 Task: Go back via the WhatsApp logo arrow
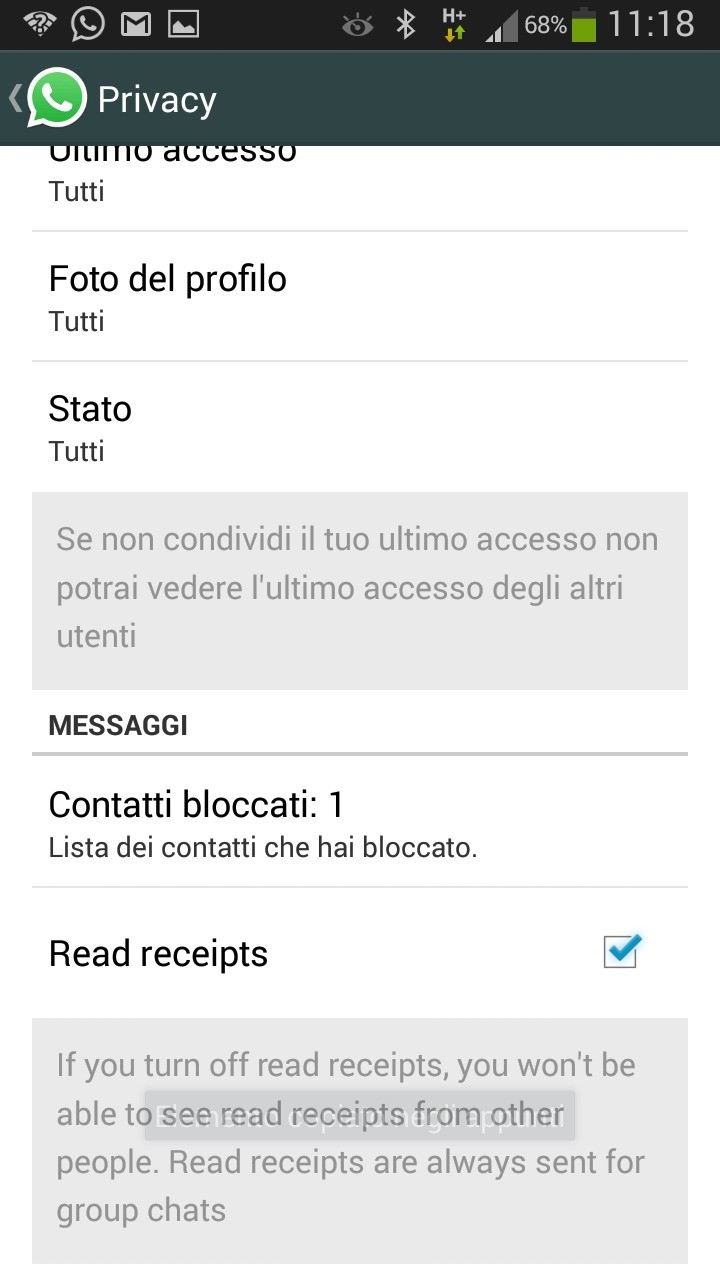tap(45, 99)
